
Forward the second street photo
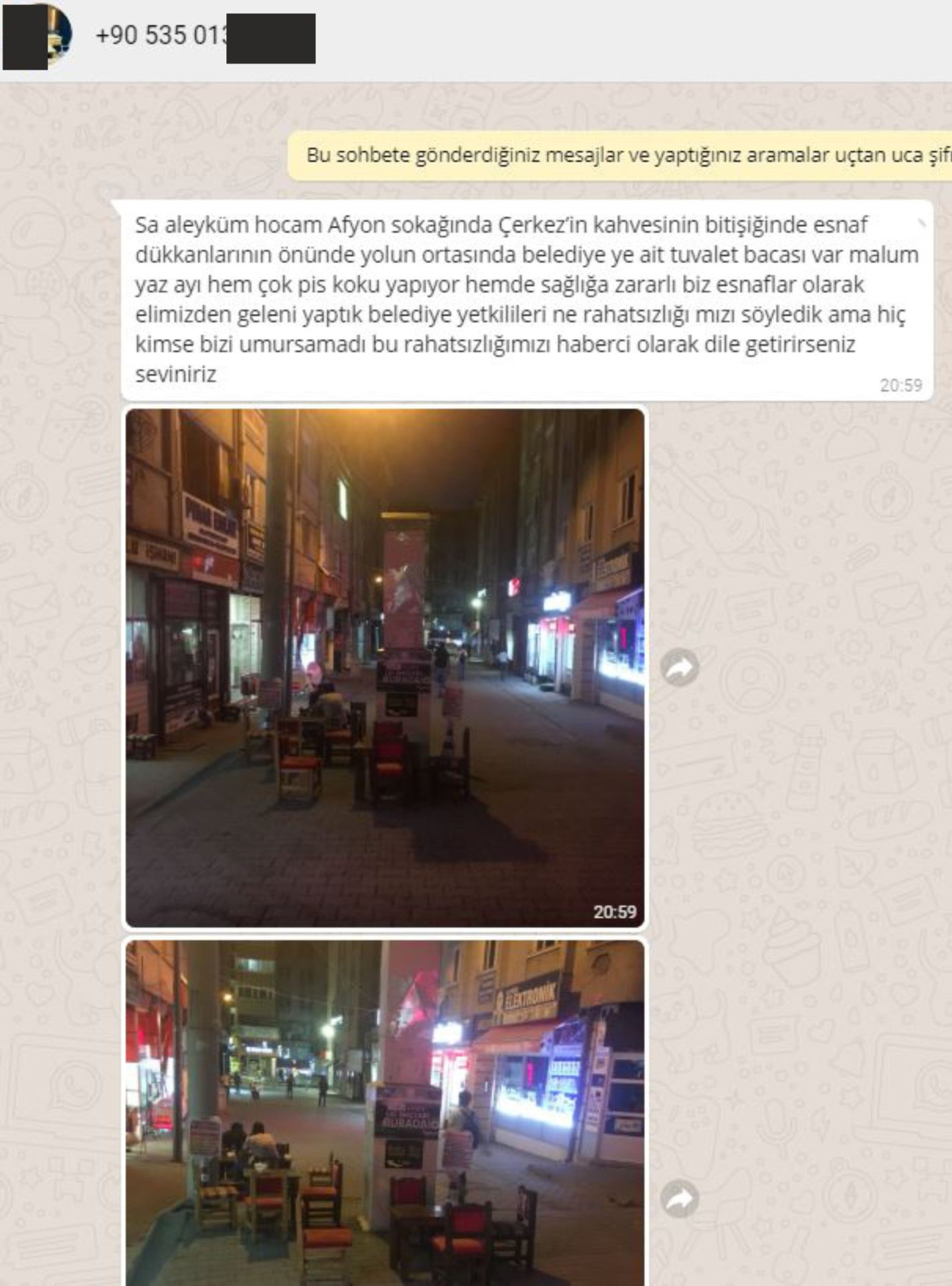coord(680,1199)
